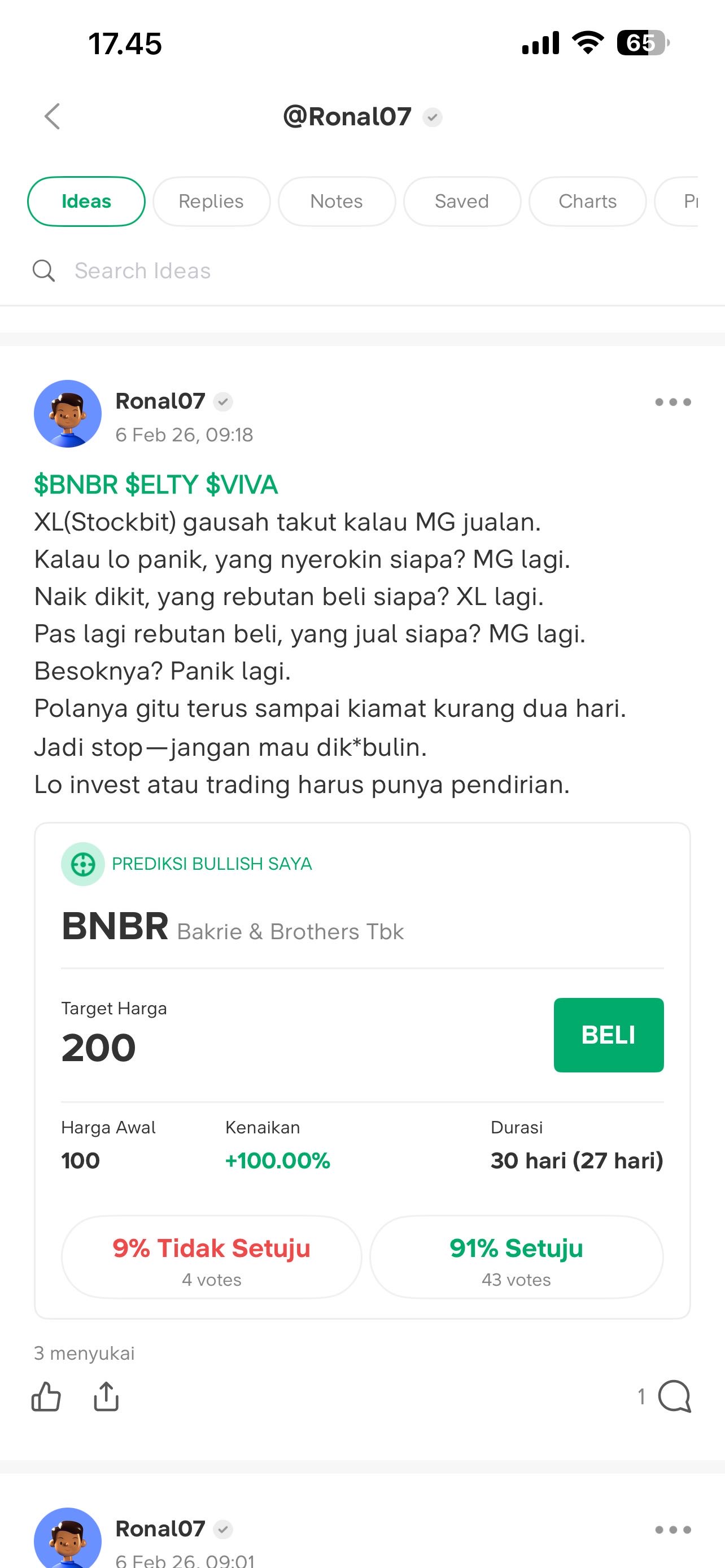
Task: Vote Tidak Setuju on the BNBR prediction
Action: [211, 1258]
